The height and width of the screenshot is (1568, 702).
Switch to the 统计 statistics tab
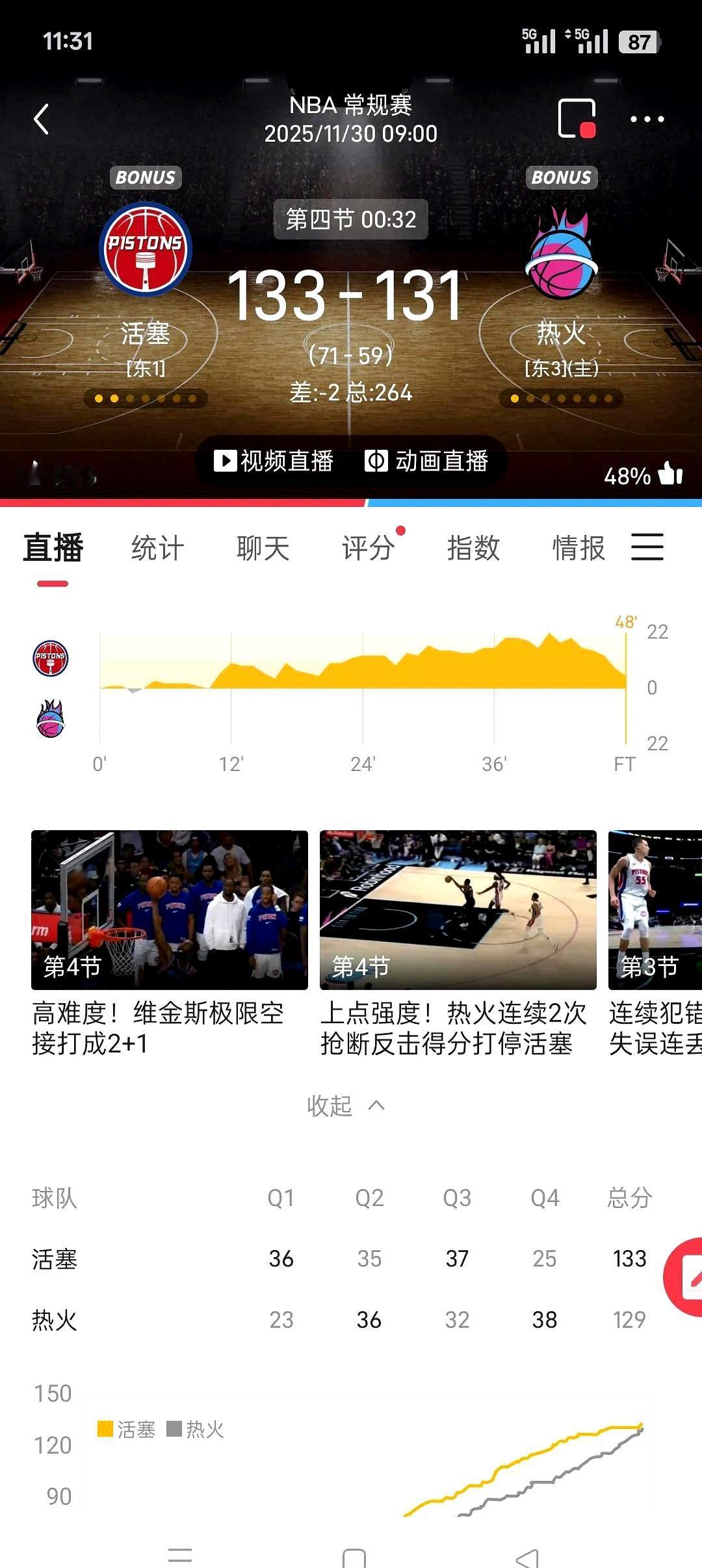coord(156,548)
